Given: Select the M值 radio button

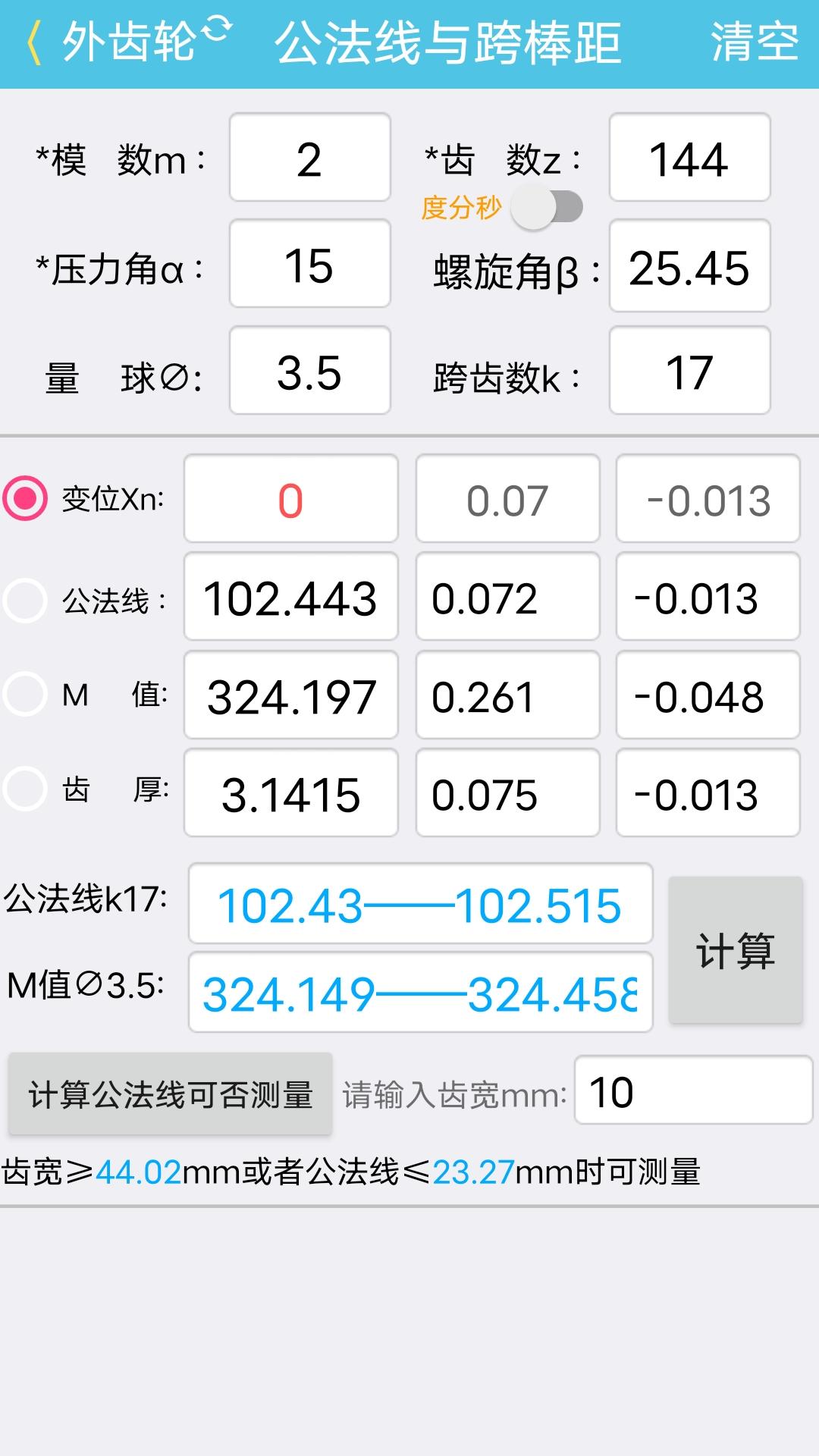Looking at the screenshot, I should (x=25, y=695).
